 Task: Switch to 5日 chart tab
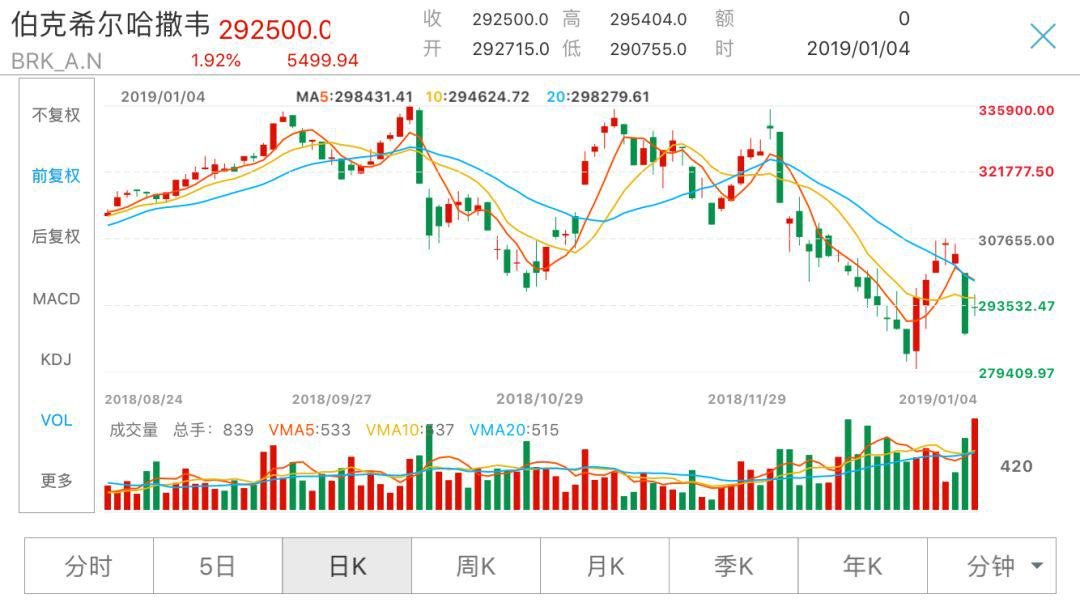tap(217, 566)
